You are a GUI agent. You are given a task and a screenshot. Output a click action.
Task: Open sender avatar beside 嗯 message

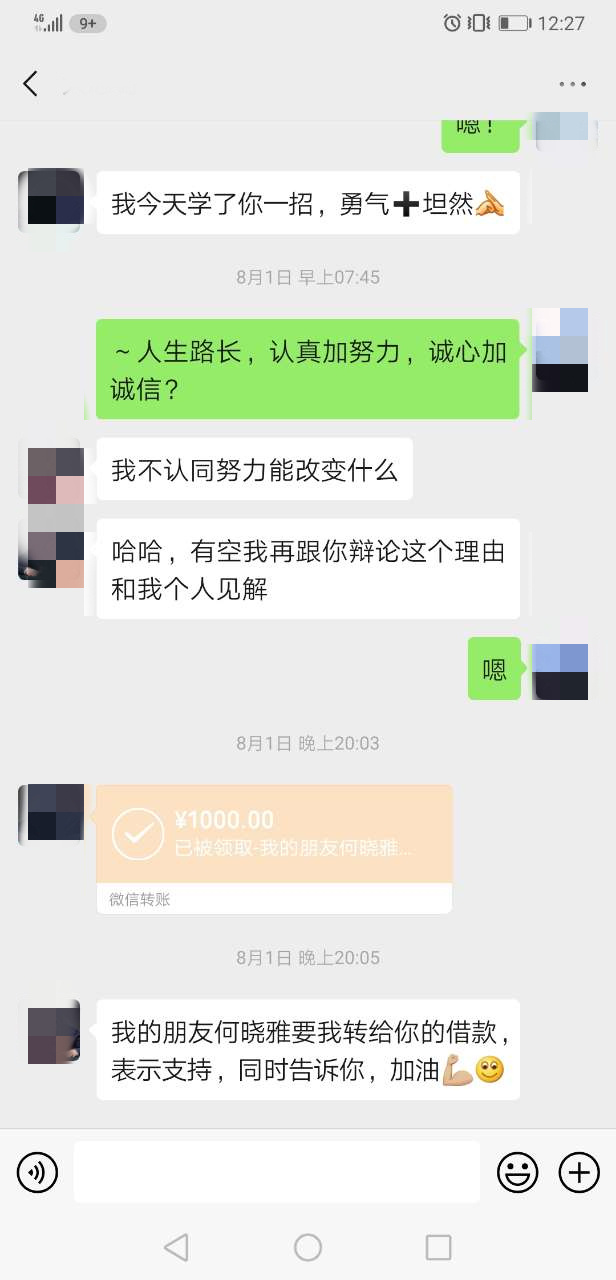(560, 671)
